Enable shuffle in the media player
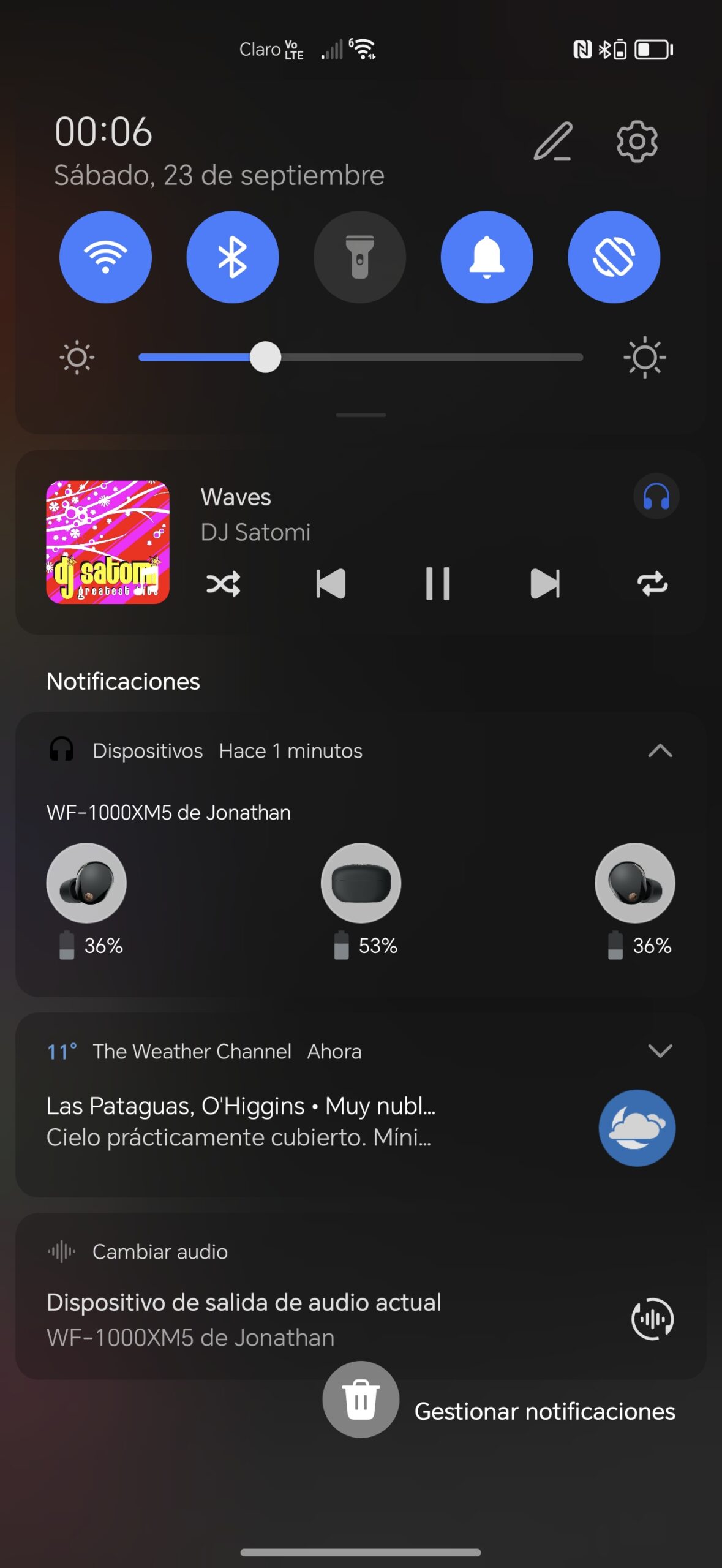This screenshot has width=722, height=1568. [224, 584]
